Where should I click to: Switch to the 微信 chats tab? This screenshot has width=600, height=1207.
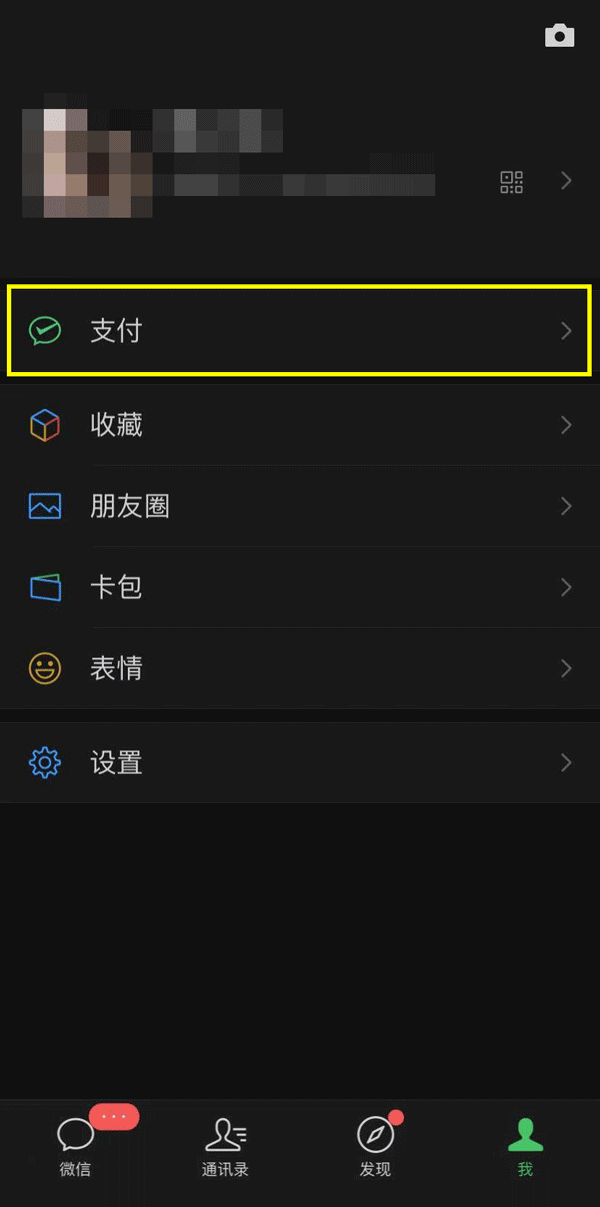(x=75, y=1146)
